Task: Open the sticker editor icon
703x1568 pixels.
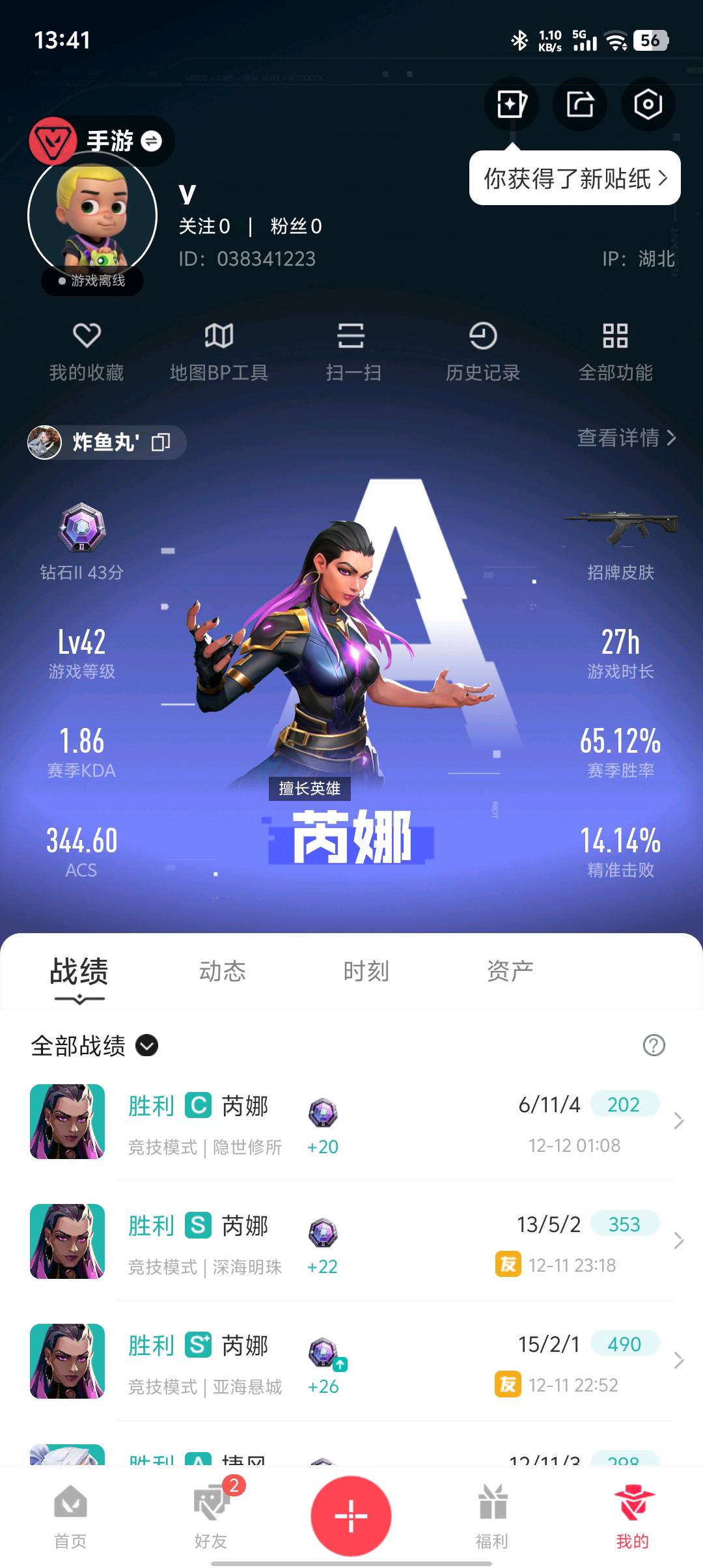Action: (x=512, y=104)
